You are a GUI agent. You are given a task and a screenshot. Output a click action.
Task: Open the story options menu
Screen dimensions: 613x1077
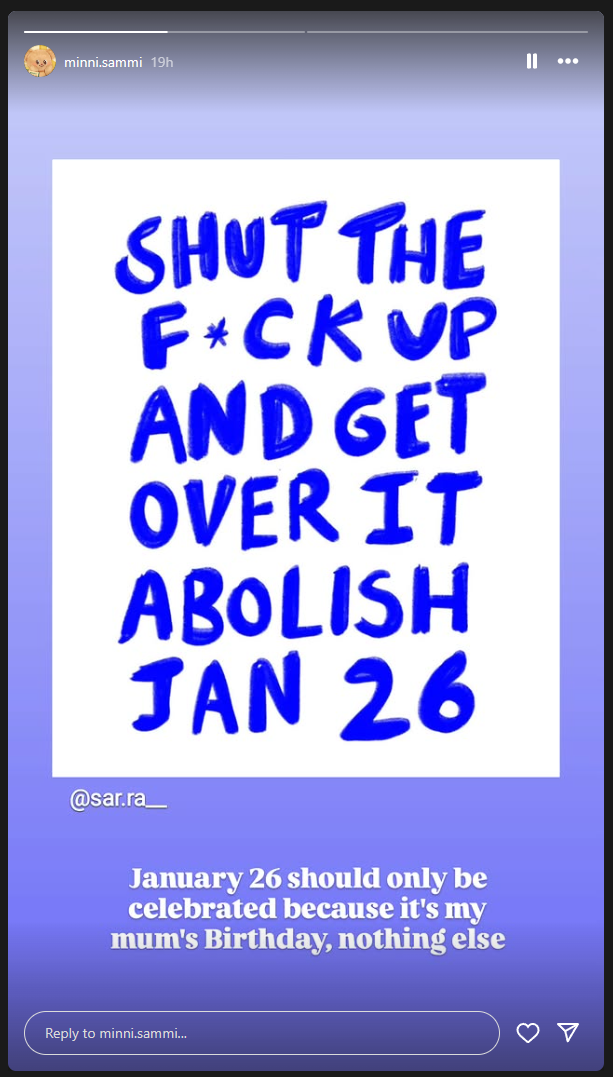point(568,61)
